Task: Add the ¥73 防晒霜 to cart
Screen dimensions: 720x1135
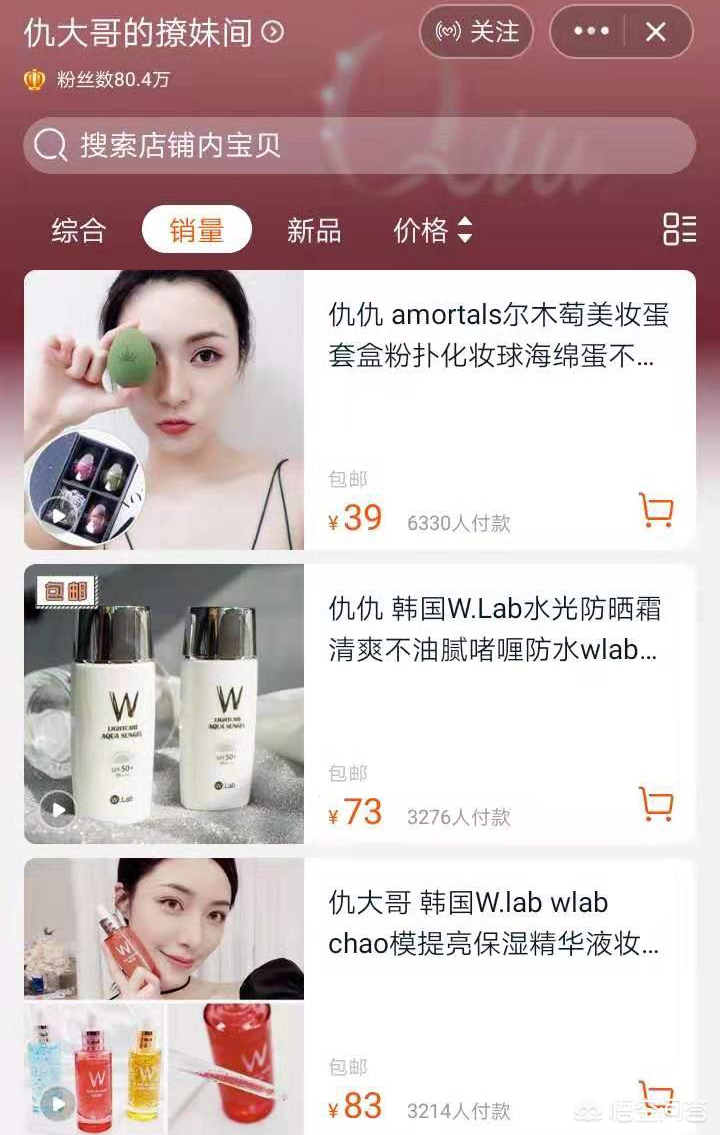Action: (x=656, y=805)
